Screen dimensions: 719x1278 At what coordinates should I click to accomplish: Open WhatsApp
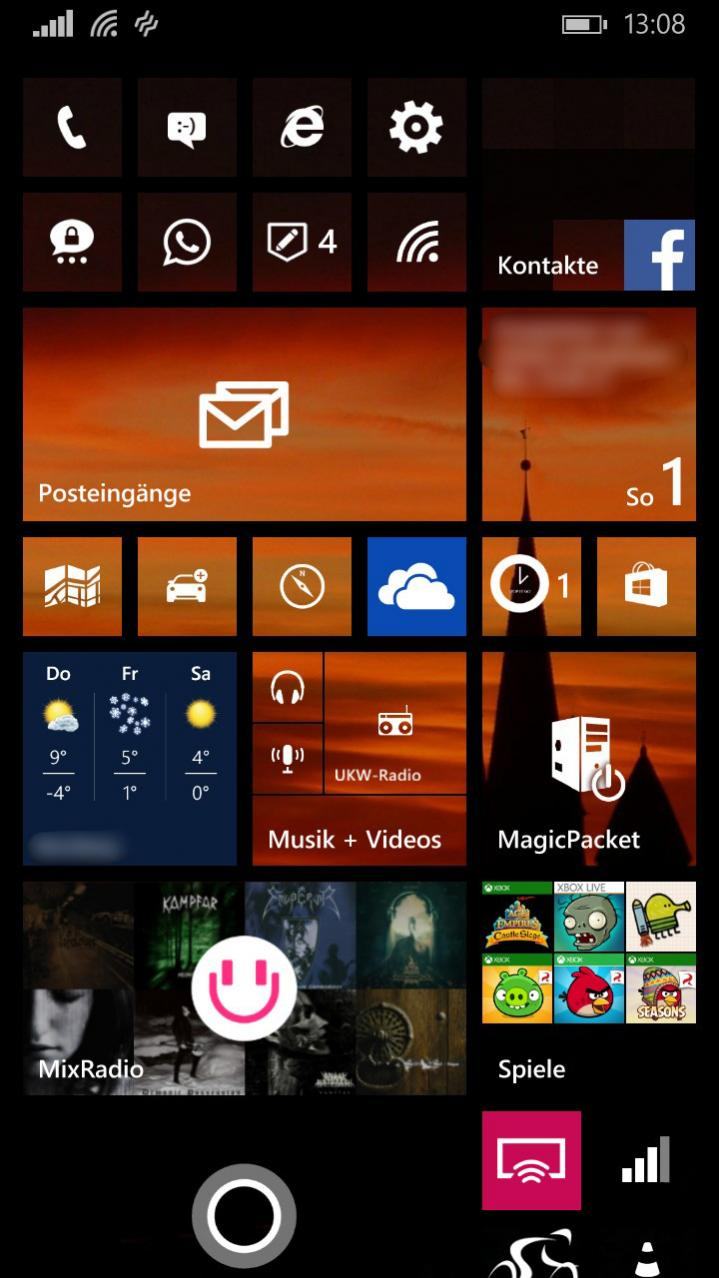[x=187, y=242]
